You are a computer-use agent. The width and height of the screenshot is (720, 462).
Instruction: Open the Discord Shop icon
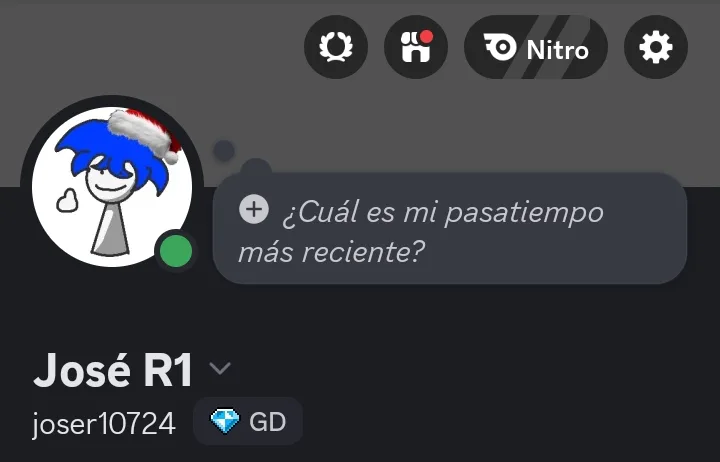(x=416, y=47)
